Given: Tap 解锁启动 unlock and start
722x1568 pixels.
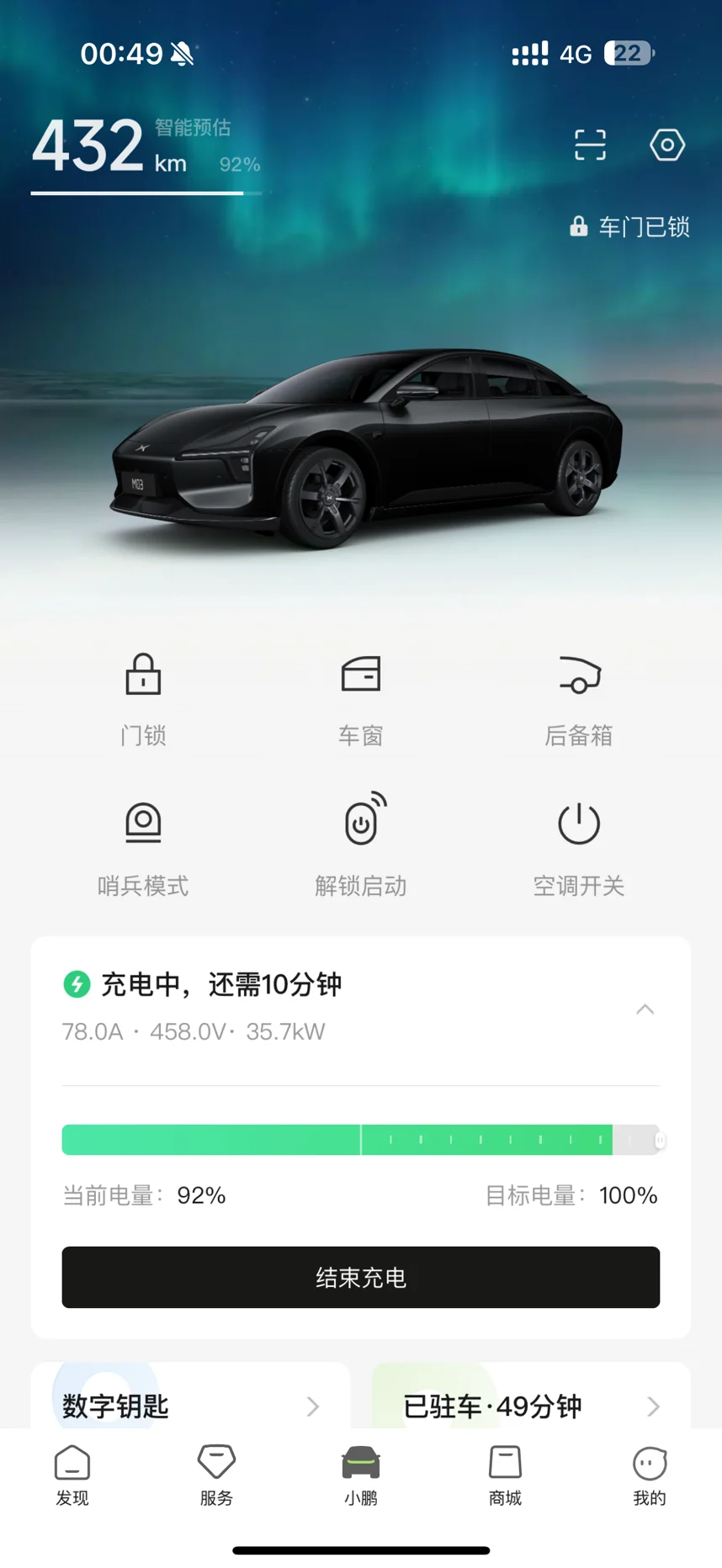Looking at the screenshot, I should tap(361, 845).
